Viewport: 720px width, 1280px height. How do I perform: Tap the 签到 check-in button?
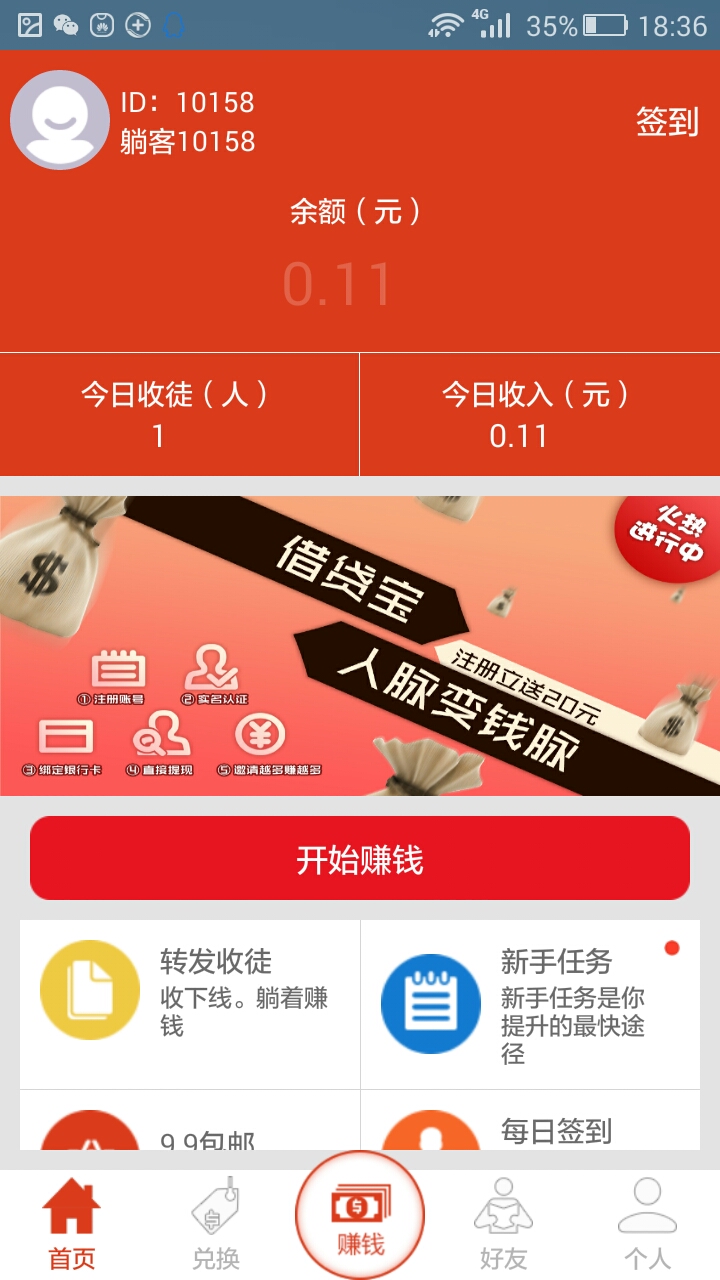pos(666,122)
